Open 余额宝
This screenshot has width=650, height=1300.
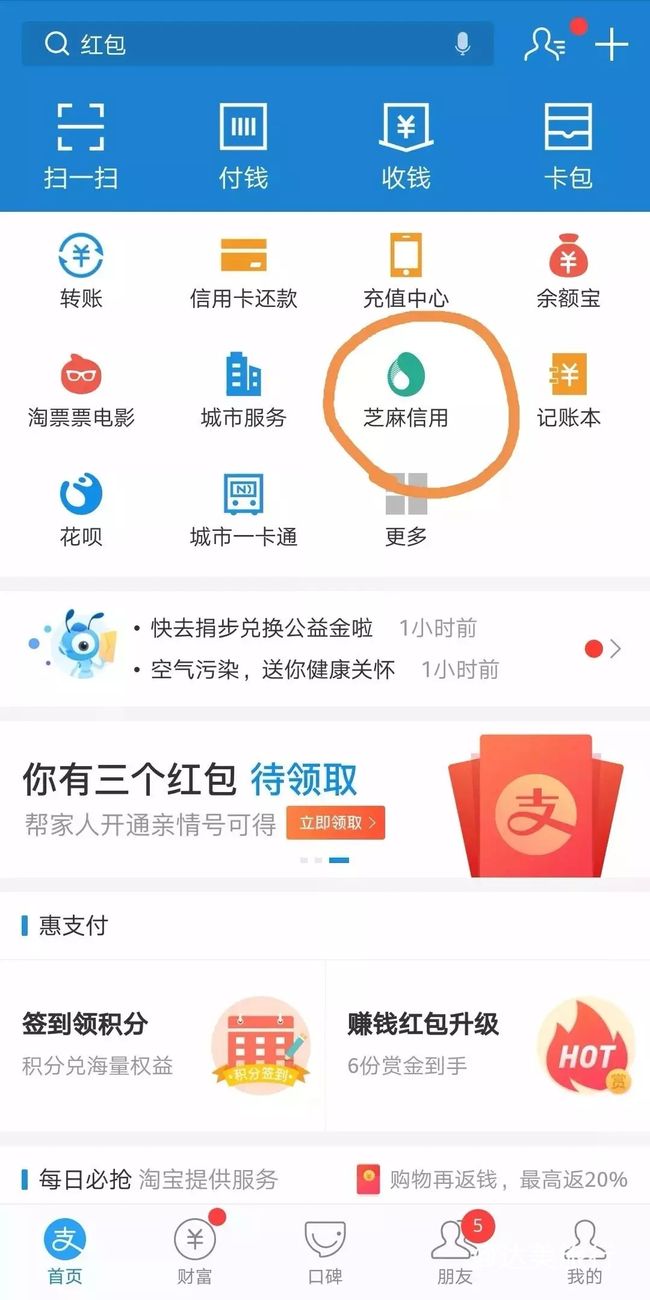(568, 270)
